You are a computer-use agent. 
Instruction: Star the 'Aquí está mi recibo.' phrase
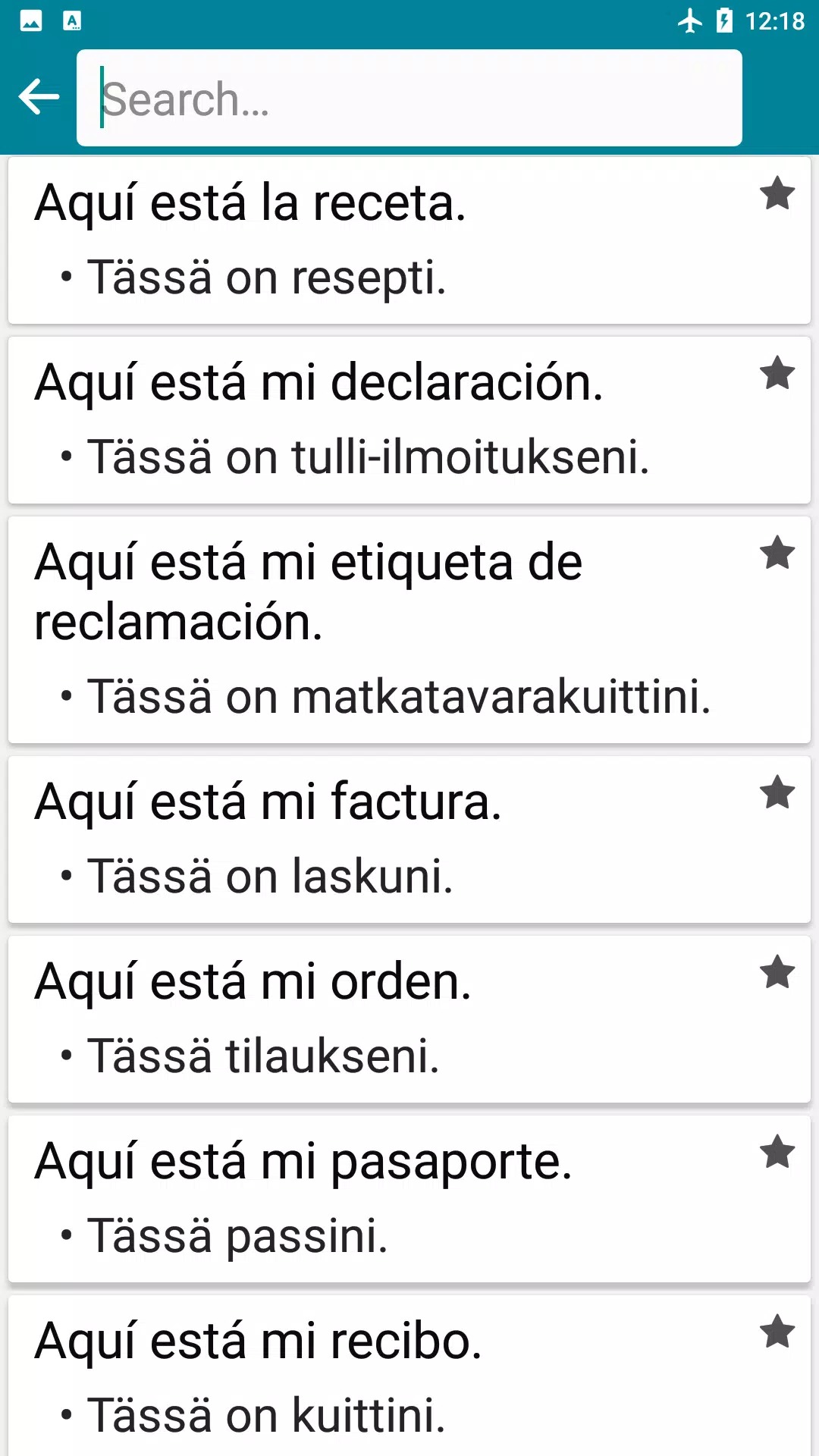pos(777,1332)
